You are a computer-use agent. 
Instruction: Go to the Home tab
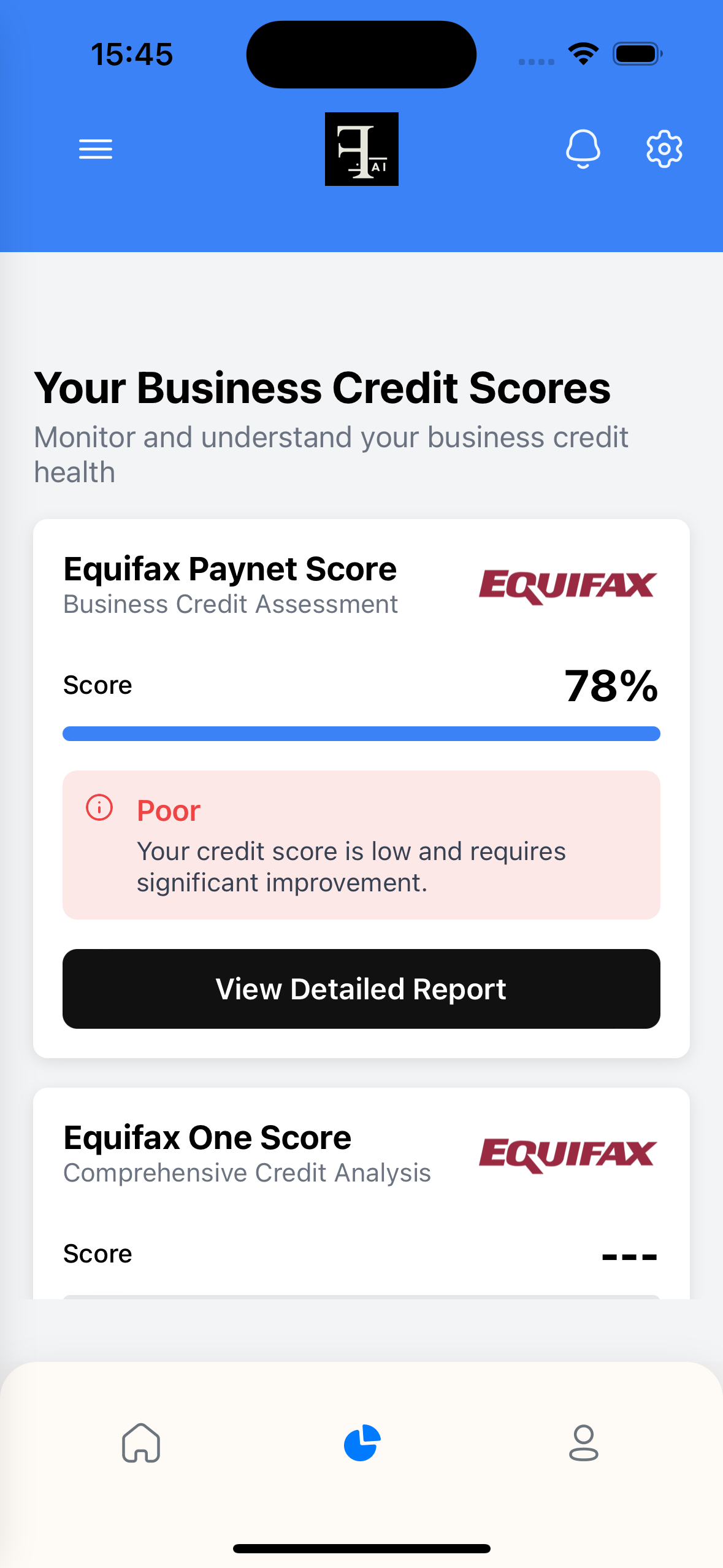click(x=141, y=1443)
